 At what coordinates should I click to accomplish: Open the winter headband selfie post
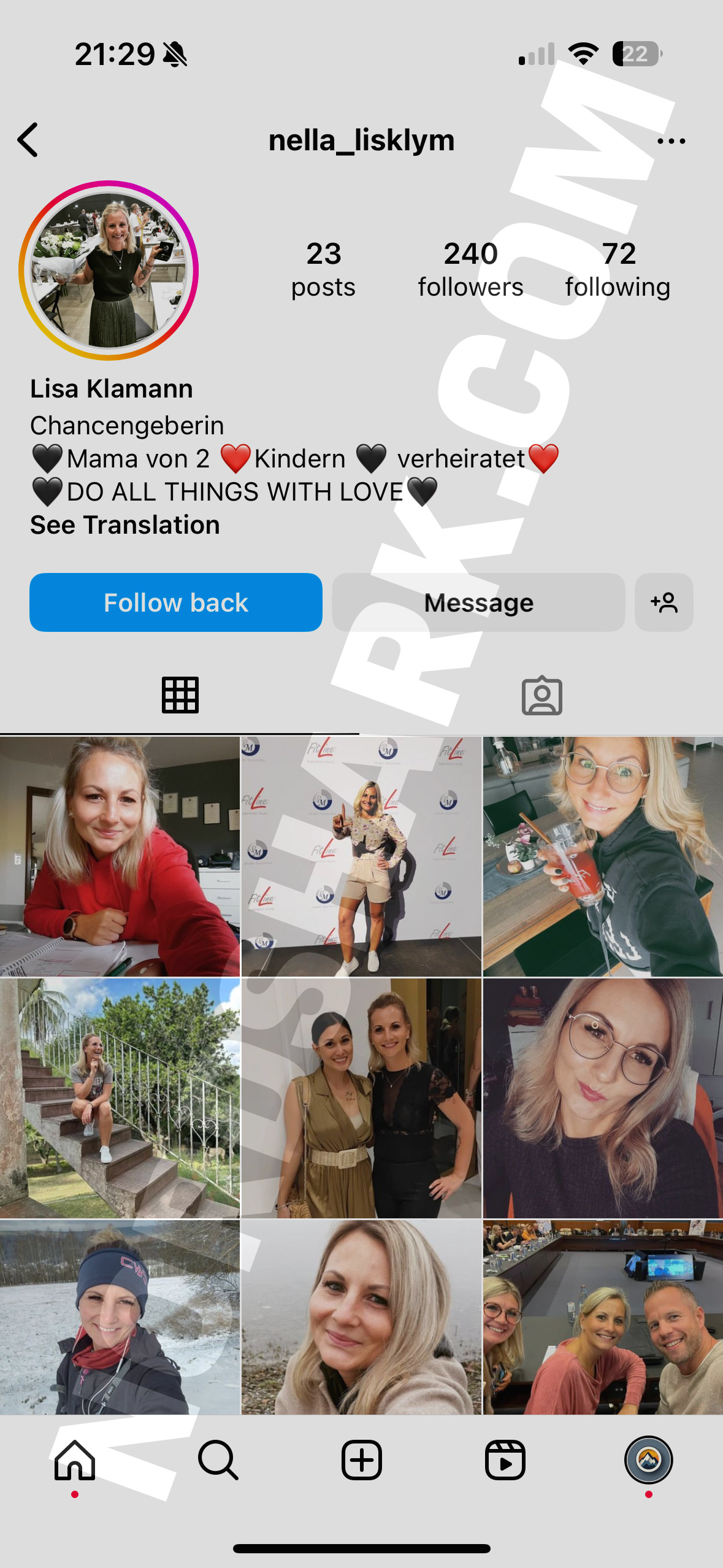point(120,1316)
